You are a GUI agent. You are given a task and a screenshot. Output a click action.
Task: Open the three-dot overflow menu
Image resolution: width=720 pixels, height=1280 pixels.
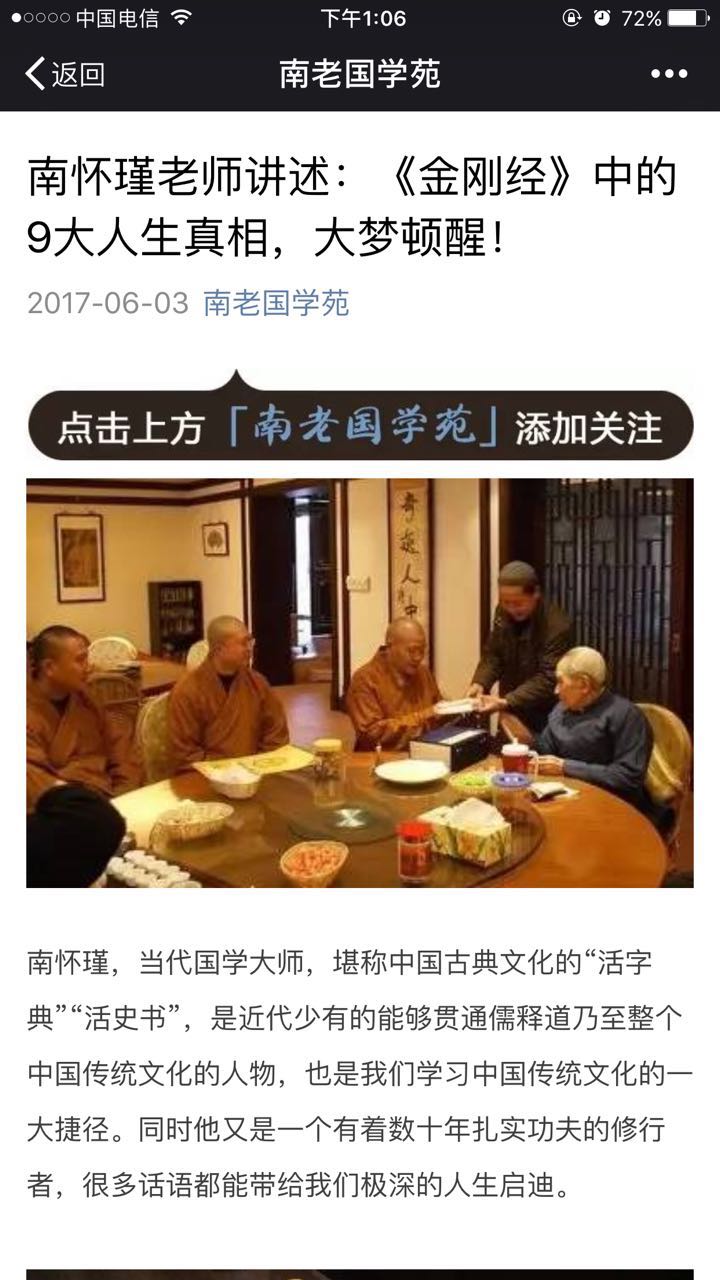coord(669,74)
